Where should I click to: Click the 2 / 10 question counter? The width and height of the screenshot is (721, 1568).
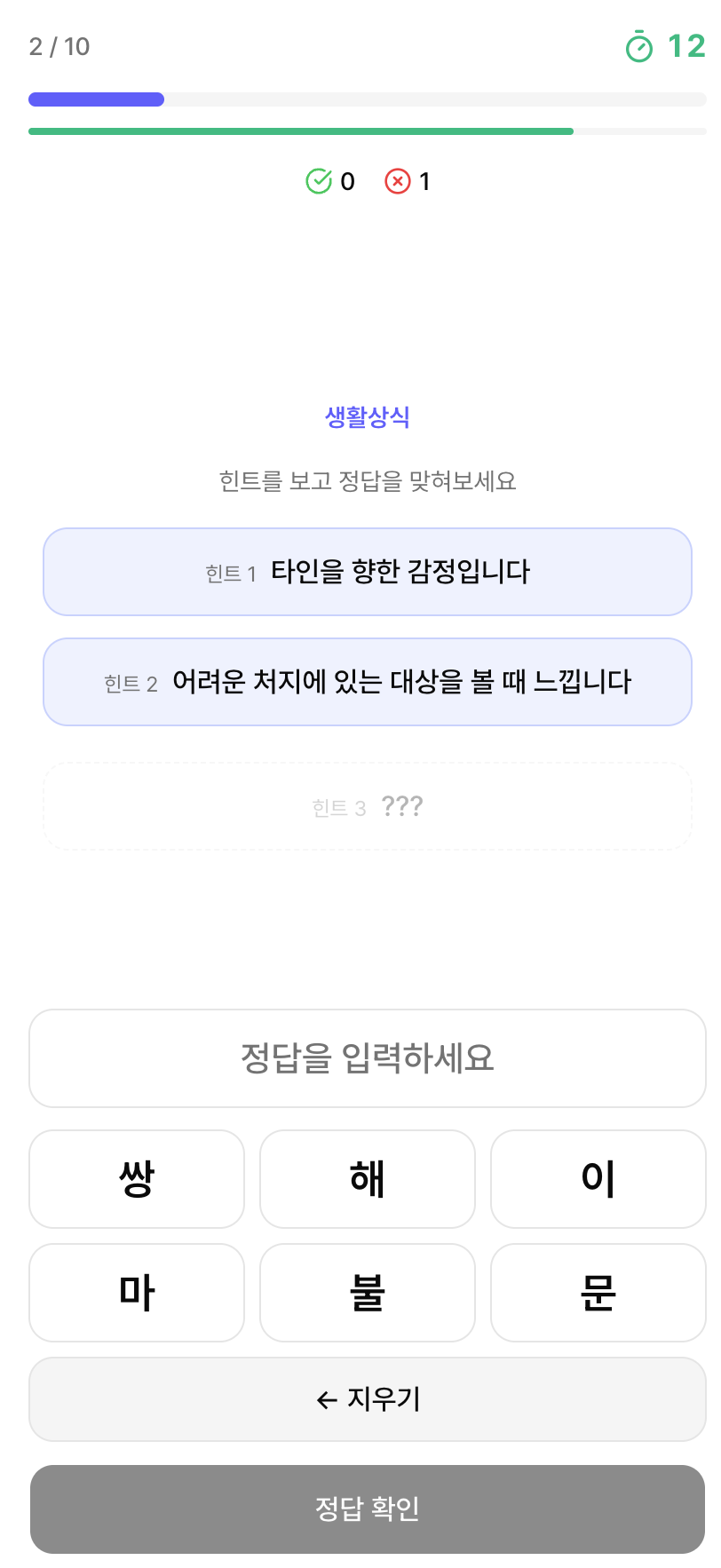coord(59,47)
